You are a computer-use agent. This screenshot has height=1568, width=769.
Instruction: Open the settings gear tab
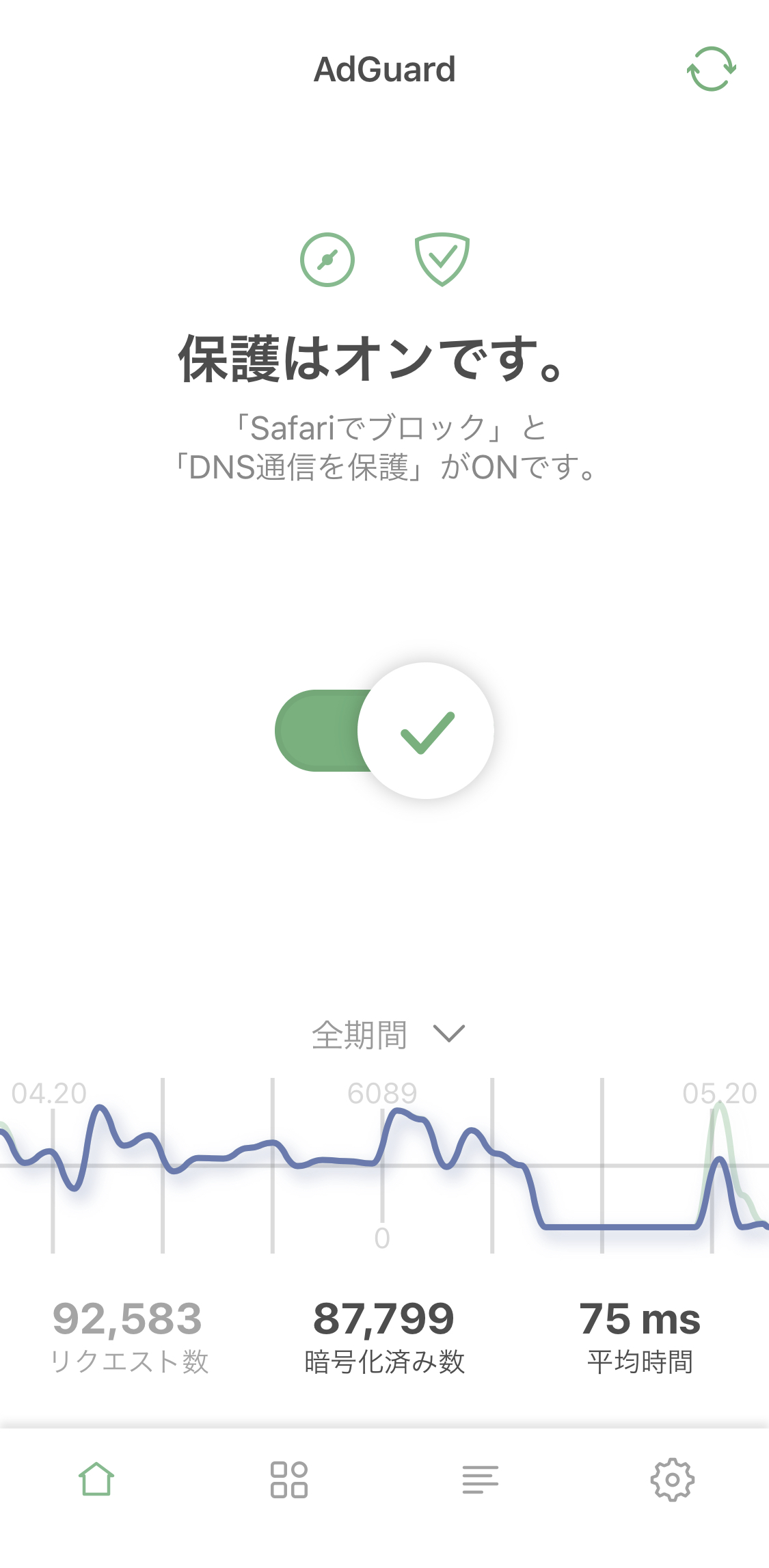point(672,1480)
